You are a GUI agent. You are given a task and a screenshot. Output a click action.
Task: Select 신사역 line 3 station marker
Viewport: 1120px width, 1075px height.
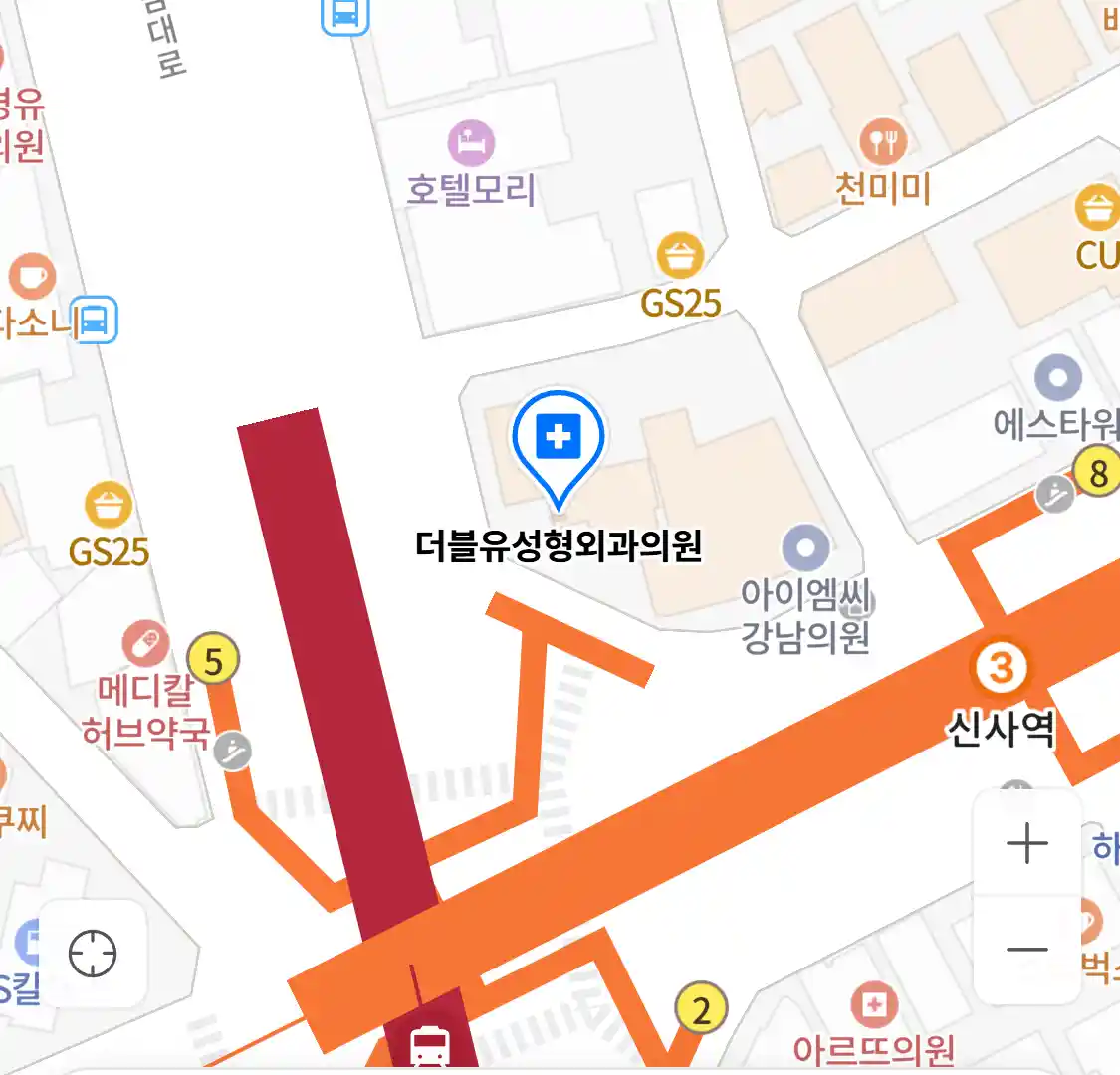click(x=1001, y=668)
